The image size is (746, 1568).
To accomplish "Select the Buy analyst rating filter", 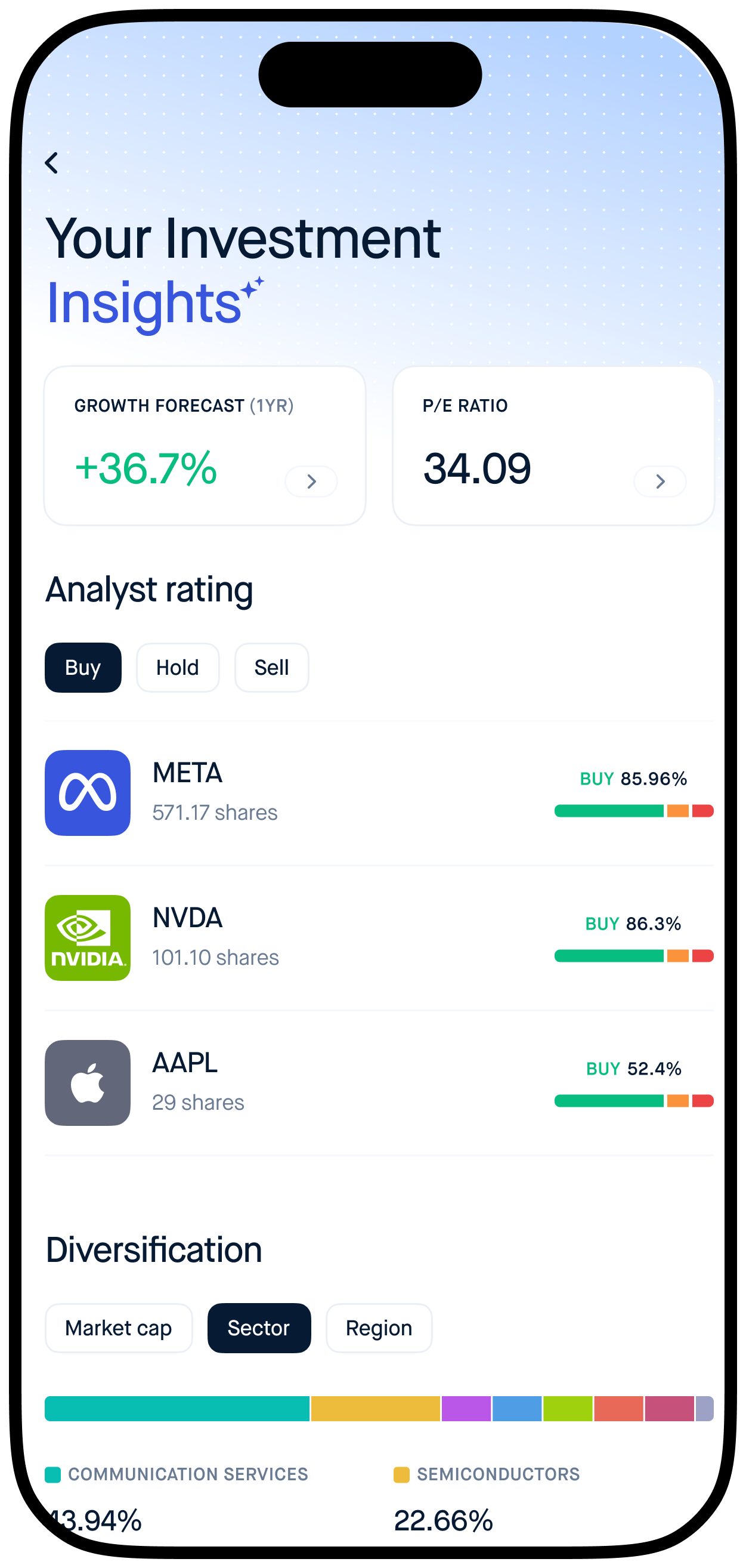I will tap(83, 668).
